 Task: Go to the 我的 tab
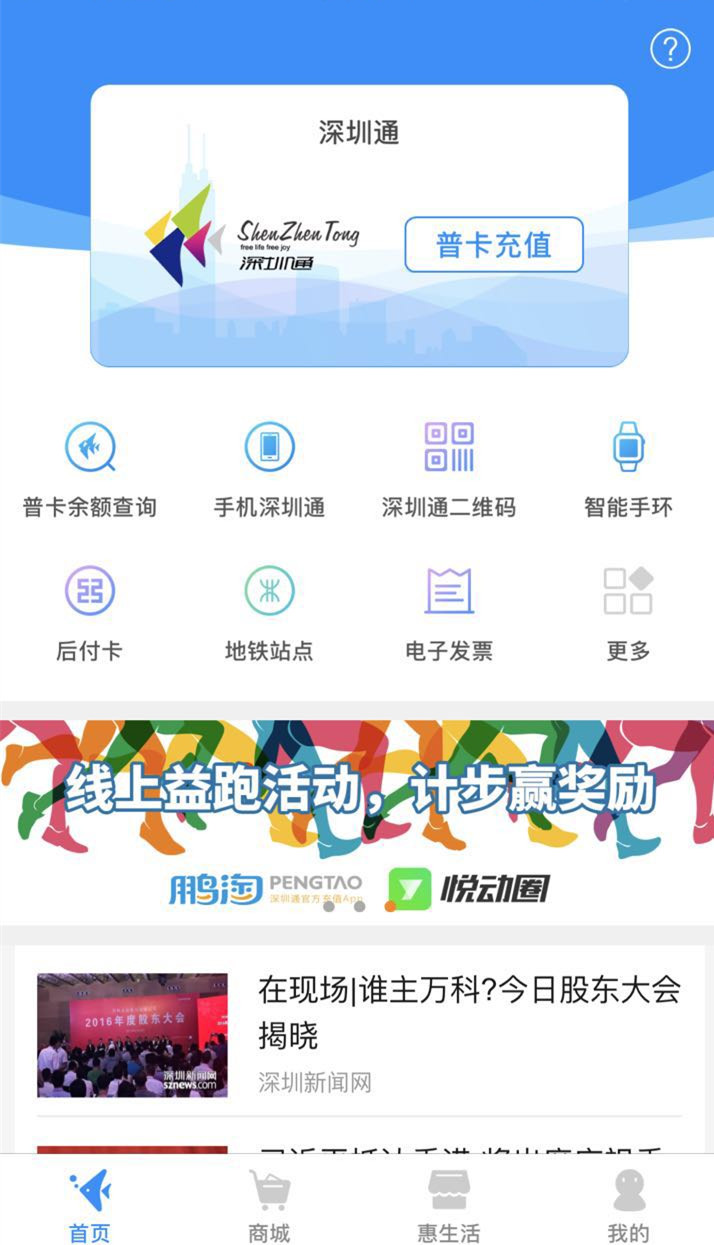pyautogui.click(x=628, y=1205)
